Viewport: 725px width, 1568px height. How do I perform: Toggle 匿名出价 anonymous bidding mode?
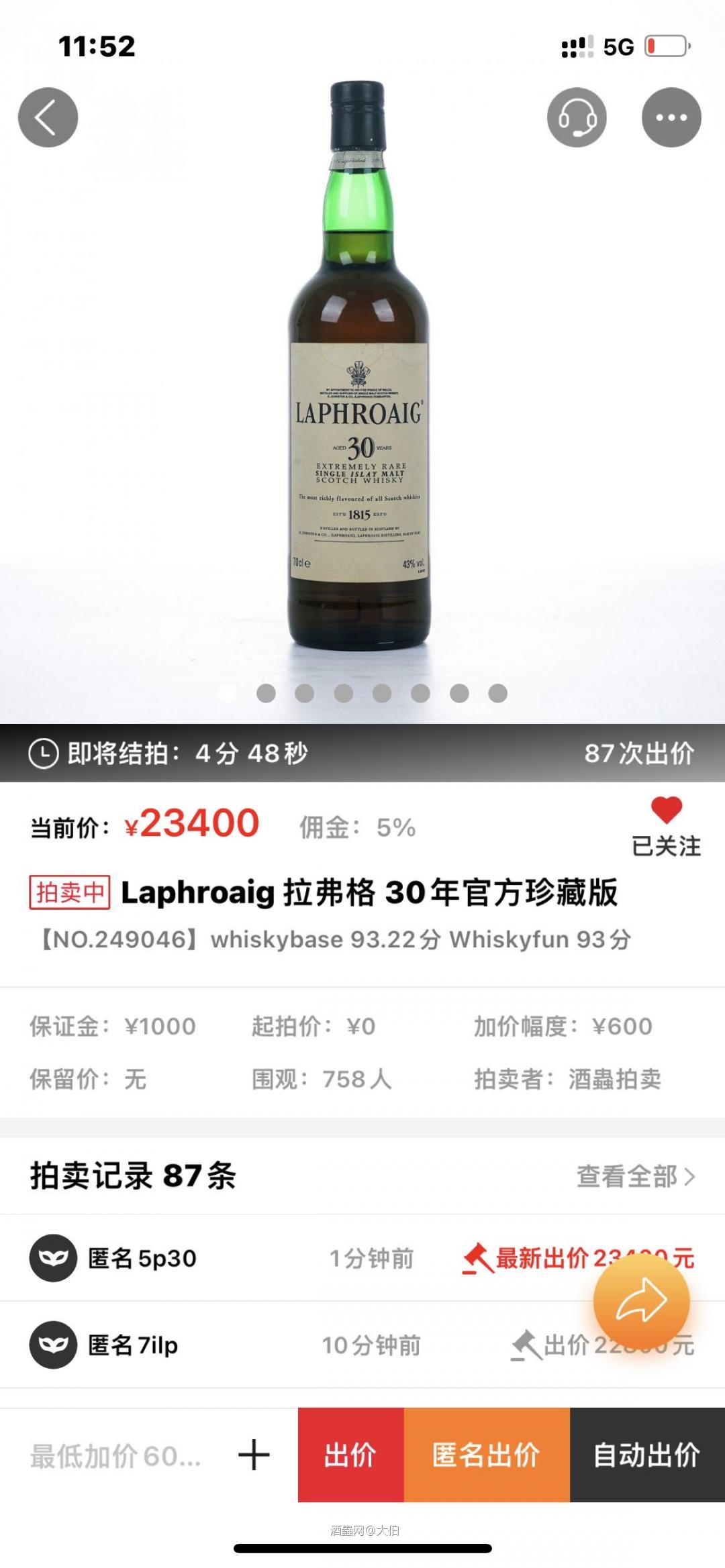[486, 1456]
